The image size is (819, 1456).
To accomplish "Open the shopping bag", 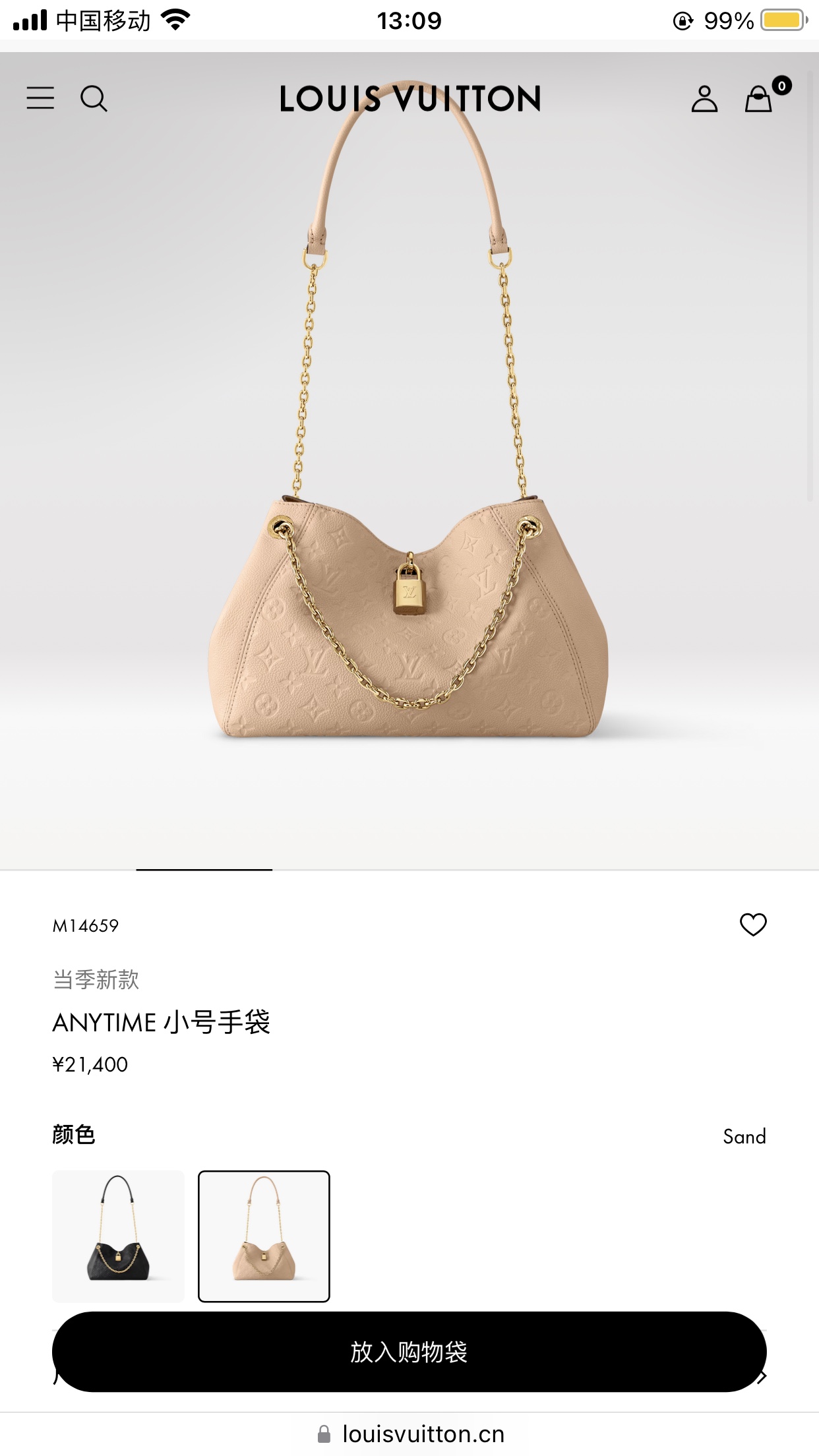I will (x=759, y=100).
